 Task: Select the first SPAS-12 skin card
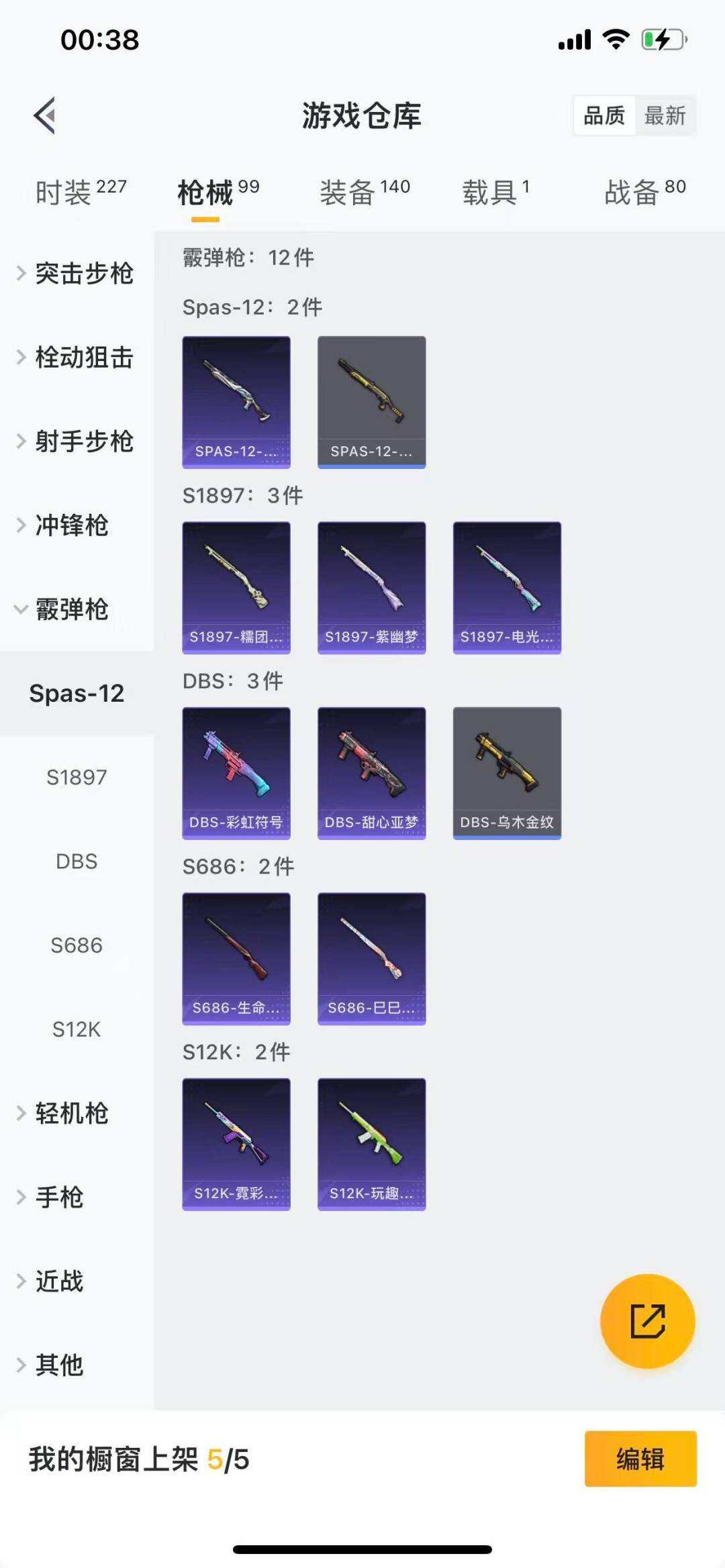[x=236, y=401]
